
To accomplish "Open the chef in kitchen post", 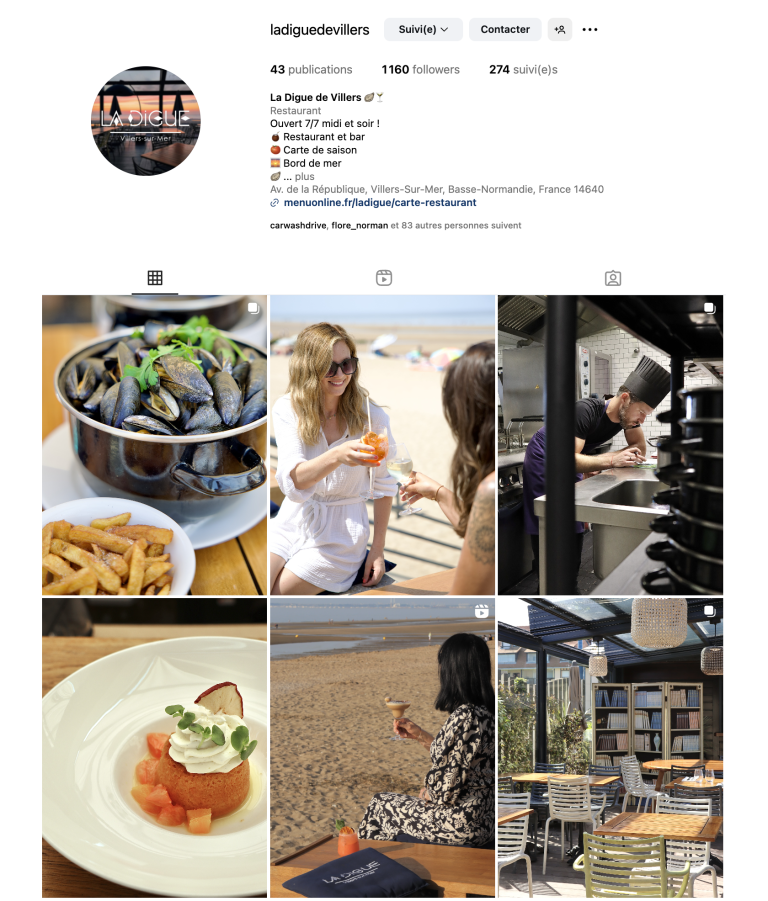I will [x=610, y=445].
